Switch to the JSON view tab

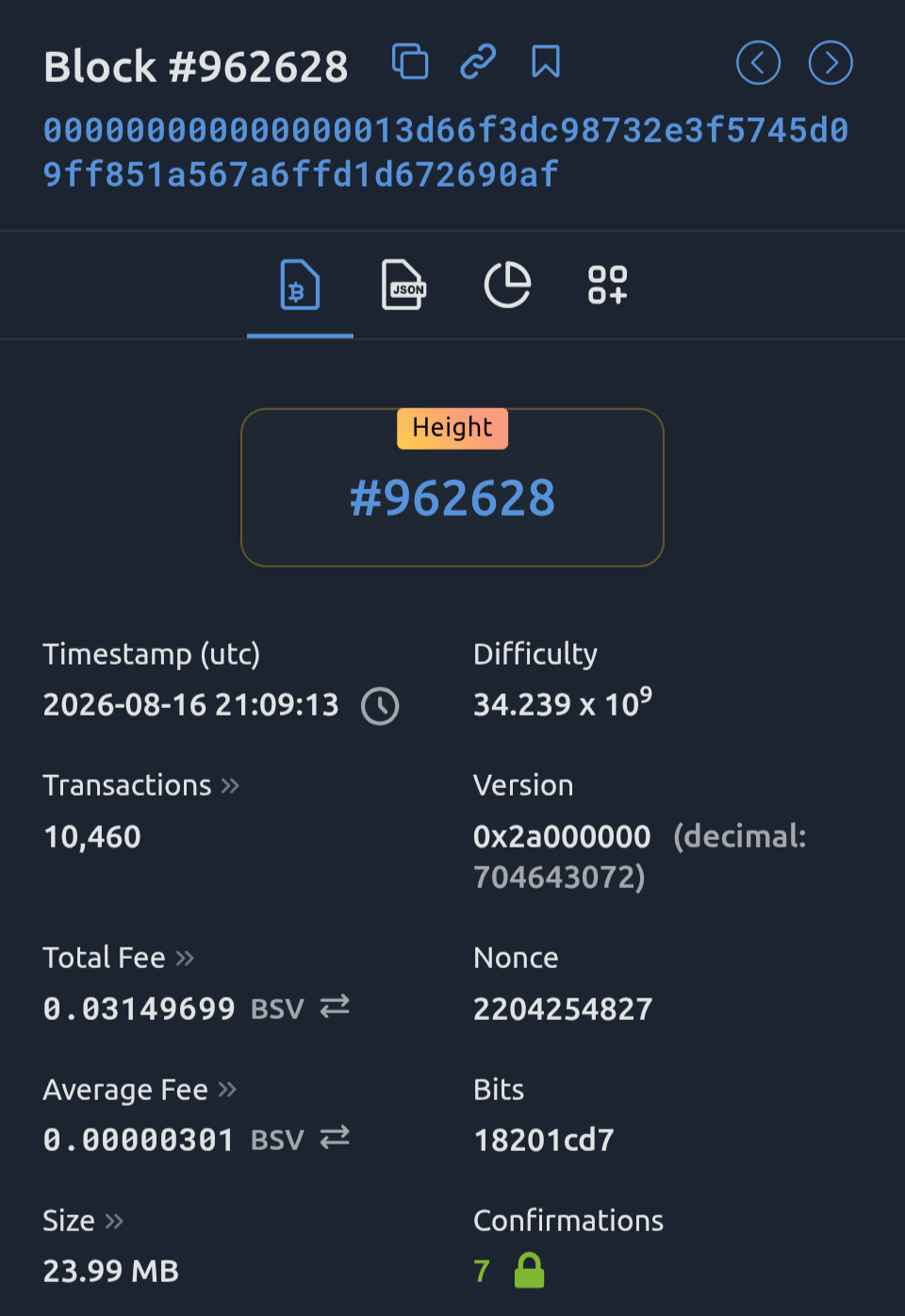coord(403,285)
